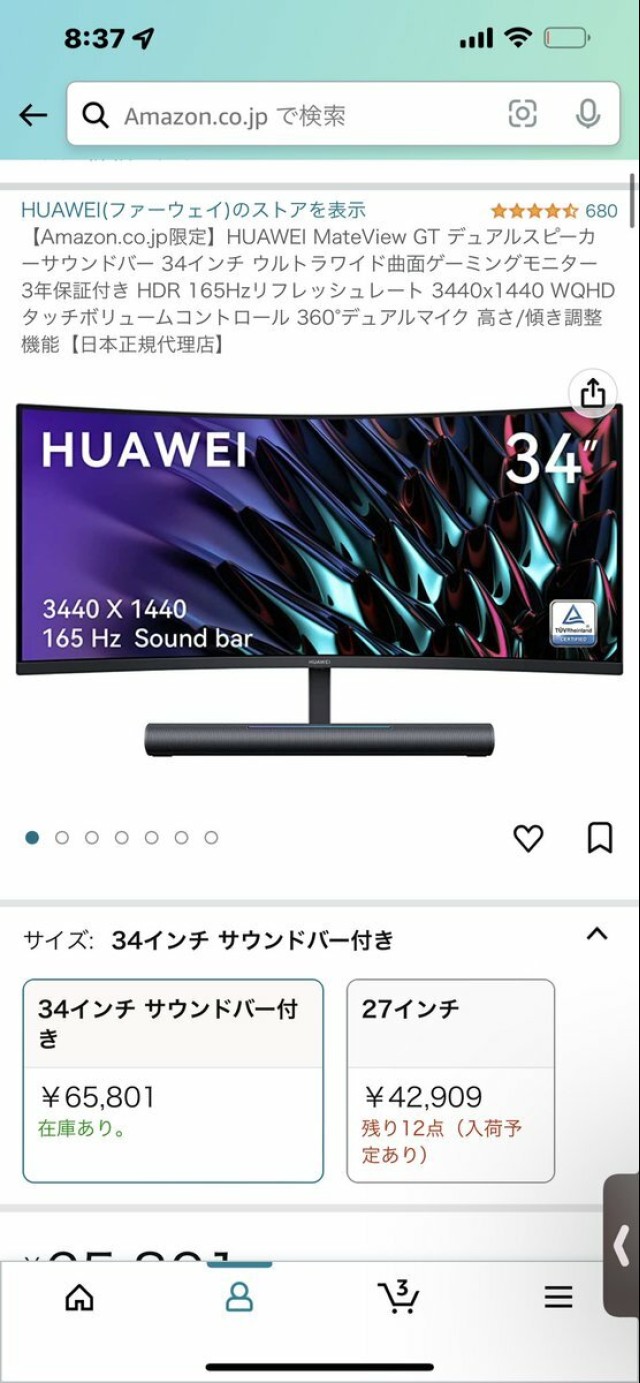640x1383 pixels.
Task: Add product to wish list heart
Action: coord(528,838)
